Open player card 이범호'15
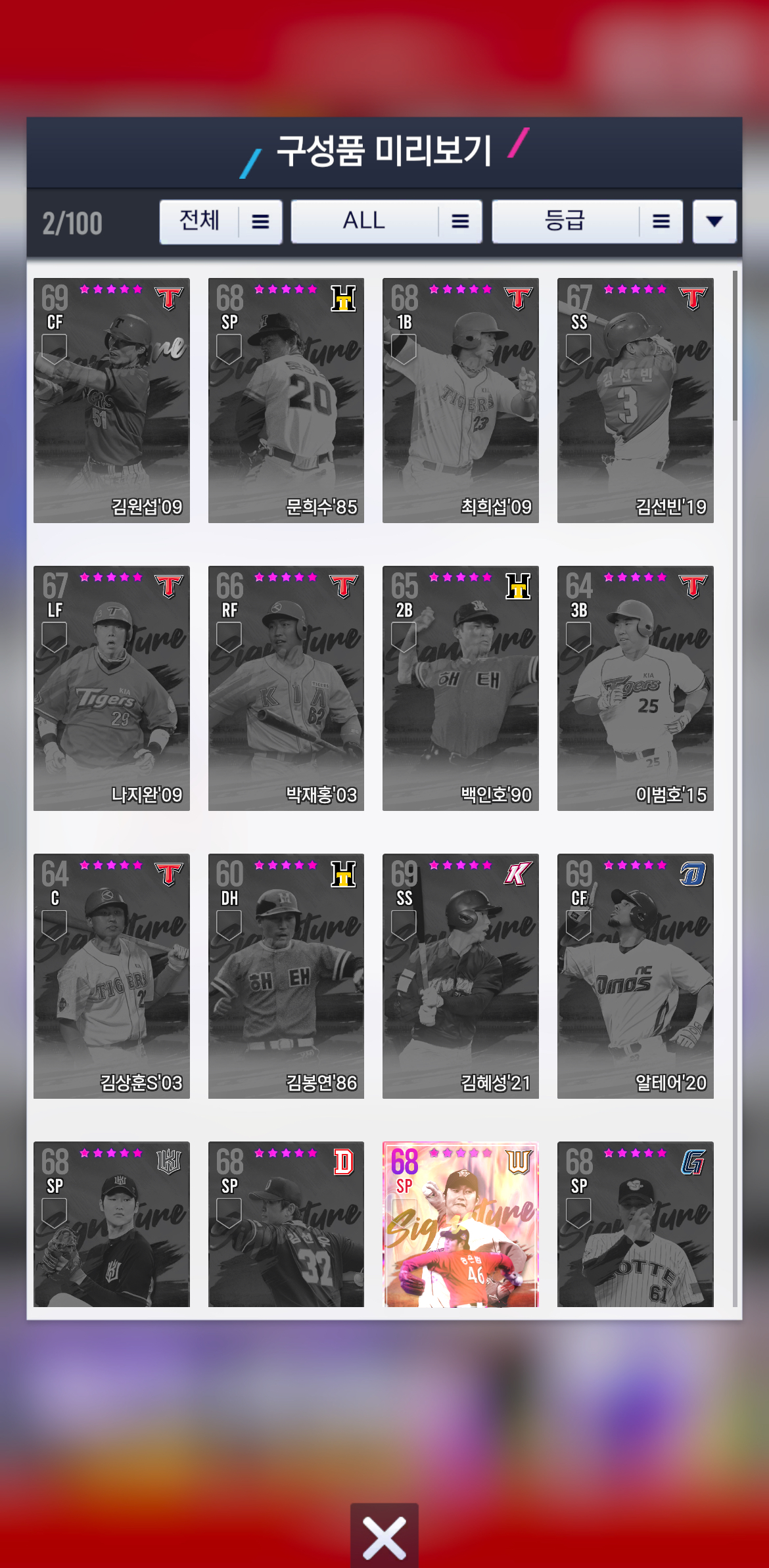The width and height of the screenshot is (769, 1568). (x=635, y=688)
